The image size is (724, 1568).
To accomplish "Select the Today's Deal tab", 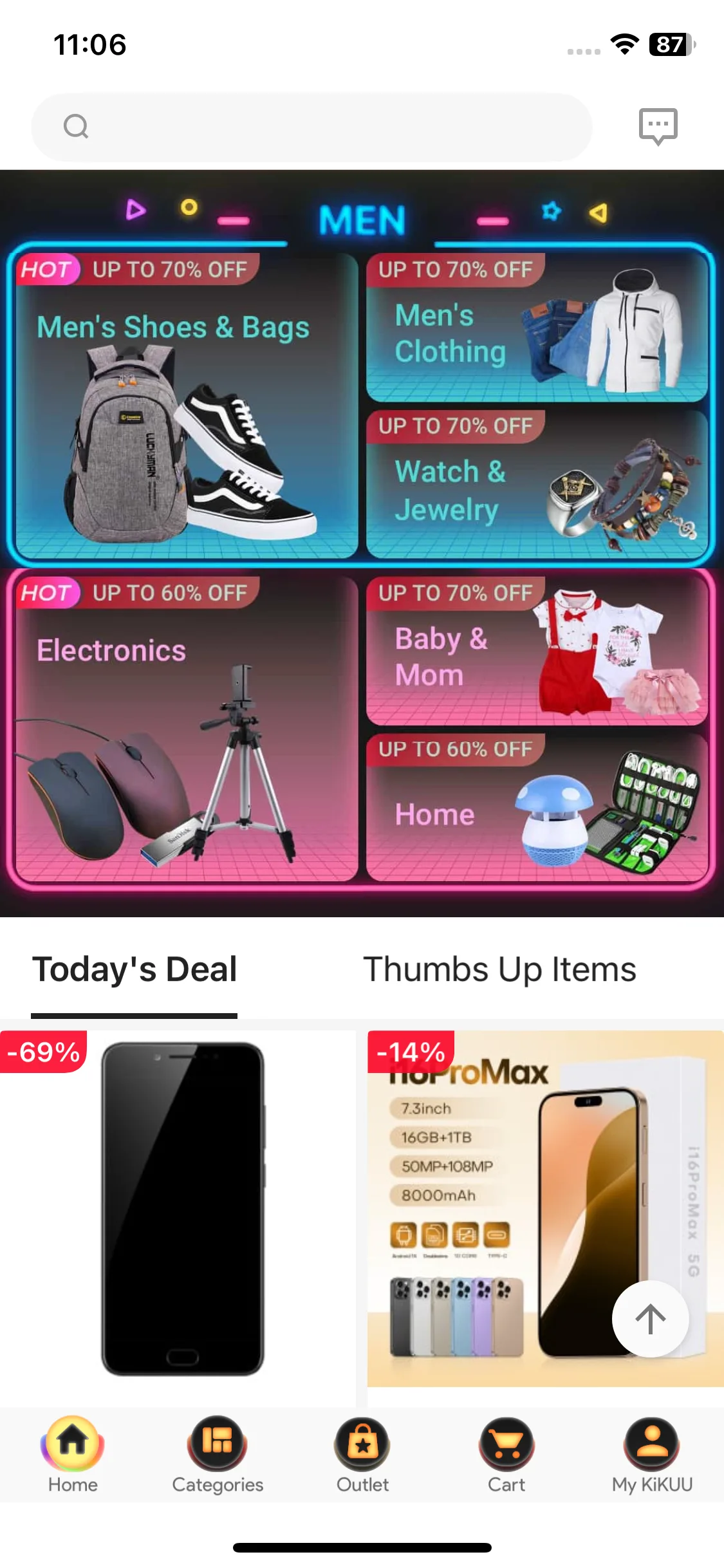I will 134,969.
